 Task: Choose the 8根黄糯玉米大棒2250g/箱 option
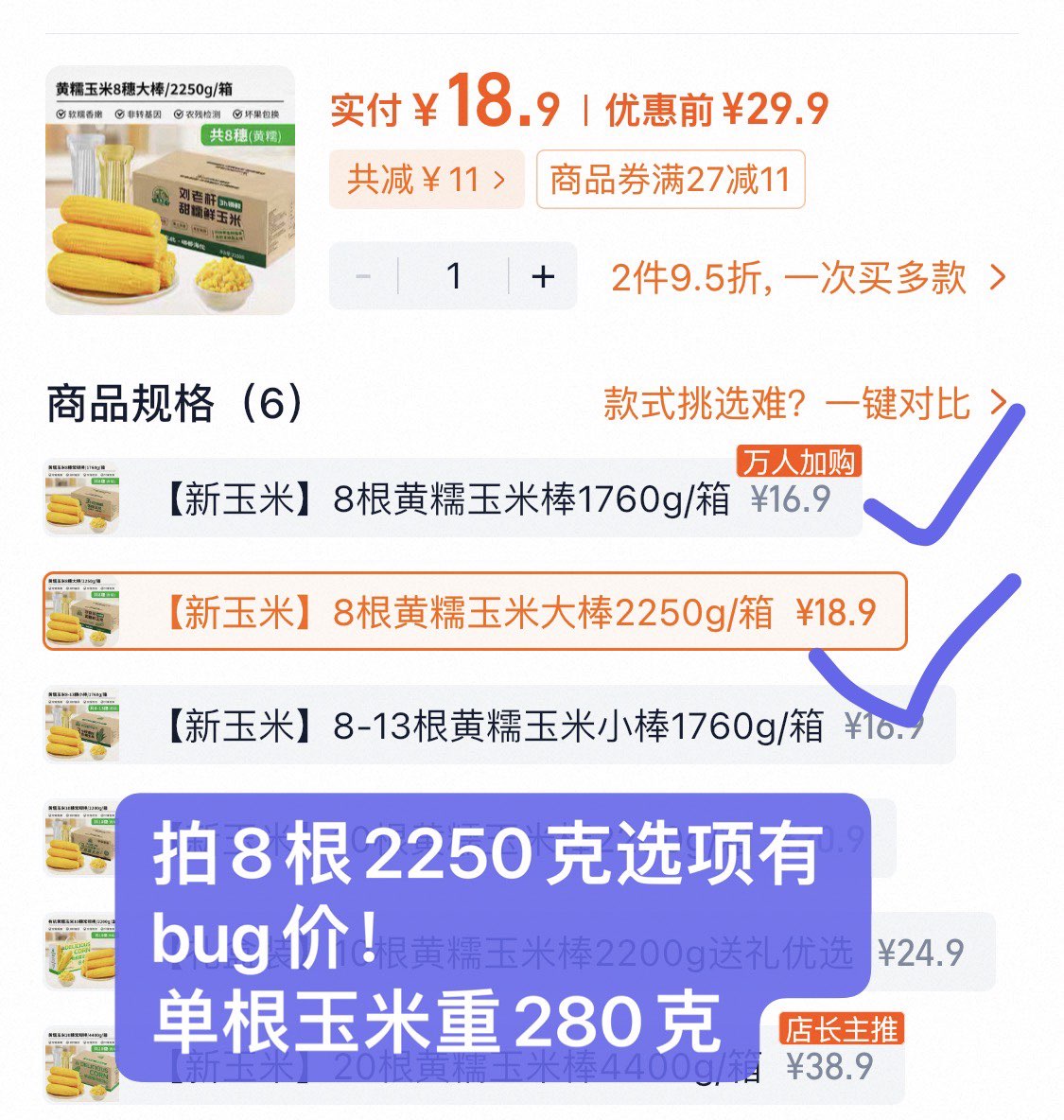tap(473, 612)
